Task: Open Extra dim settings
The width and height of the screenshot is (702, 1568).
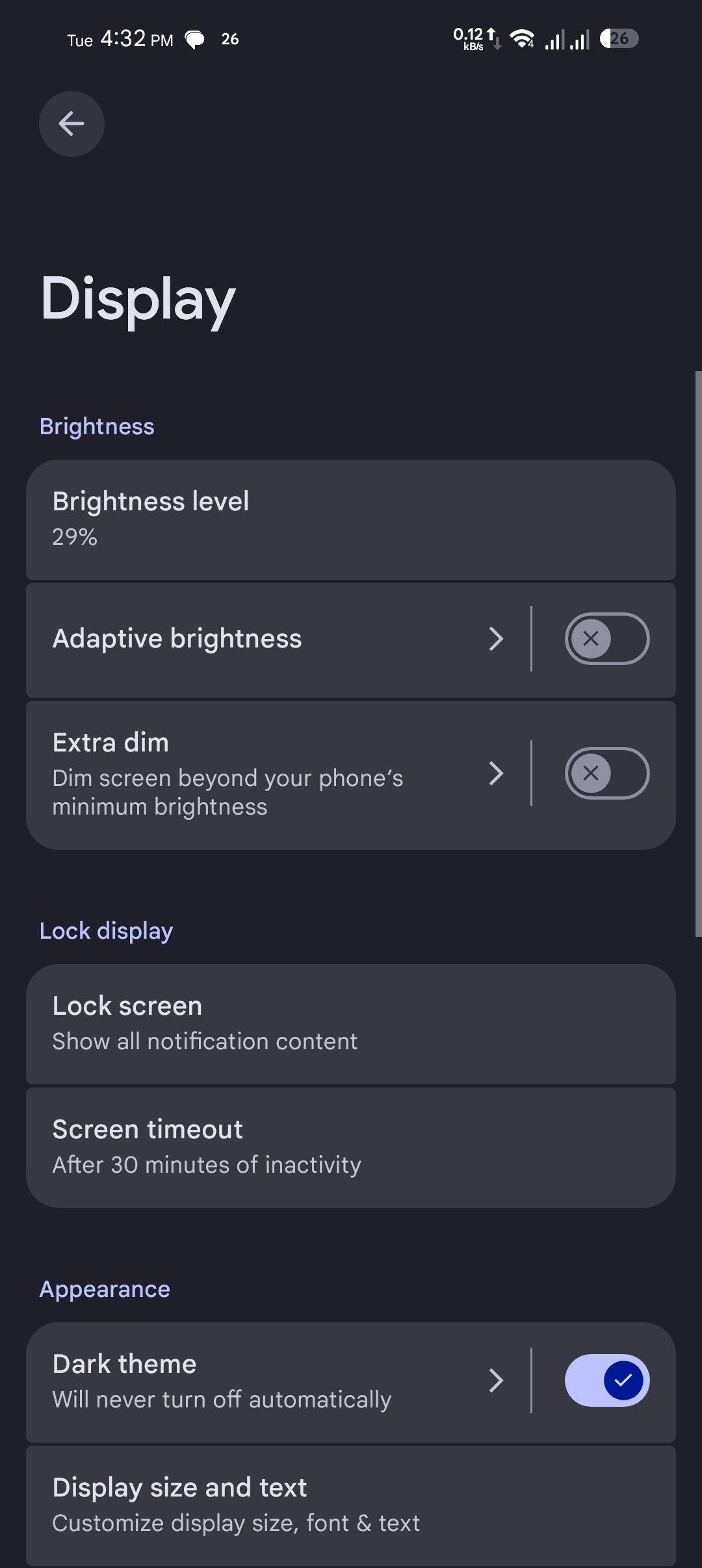Action: (x=278, y=774)
